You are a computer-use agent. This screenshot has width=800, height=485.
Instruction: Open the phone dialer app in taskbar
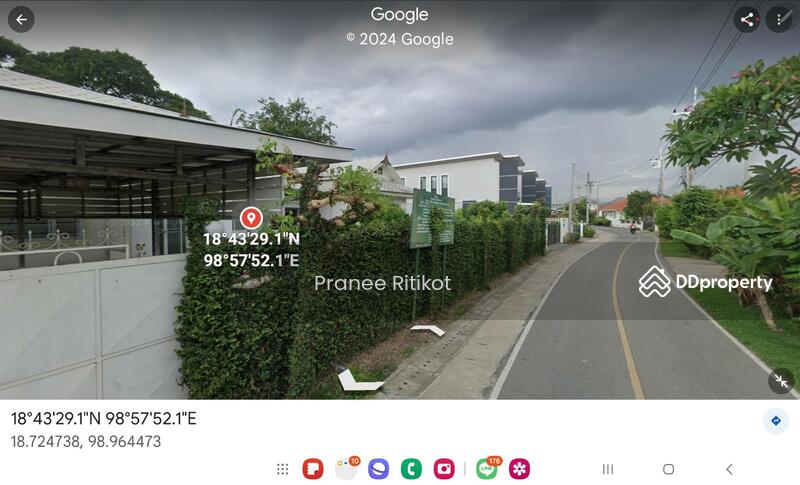pos(411,469)
